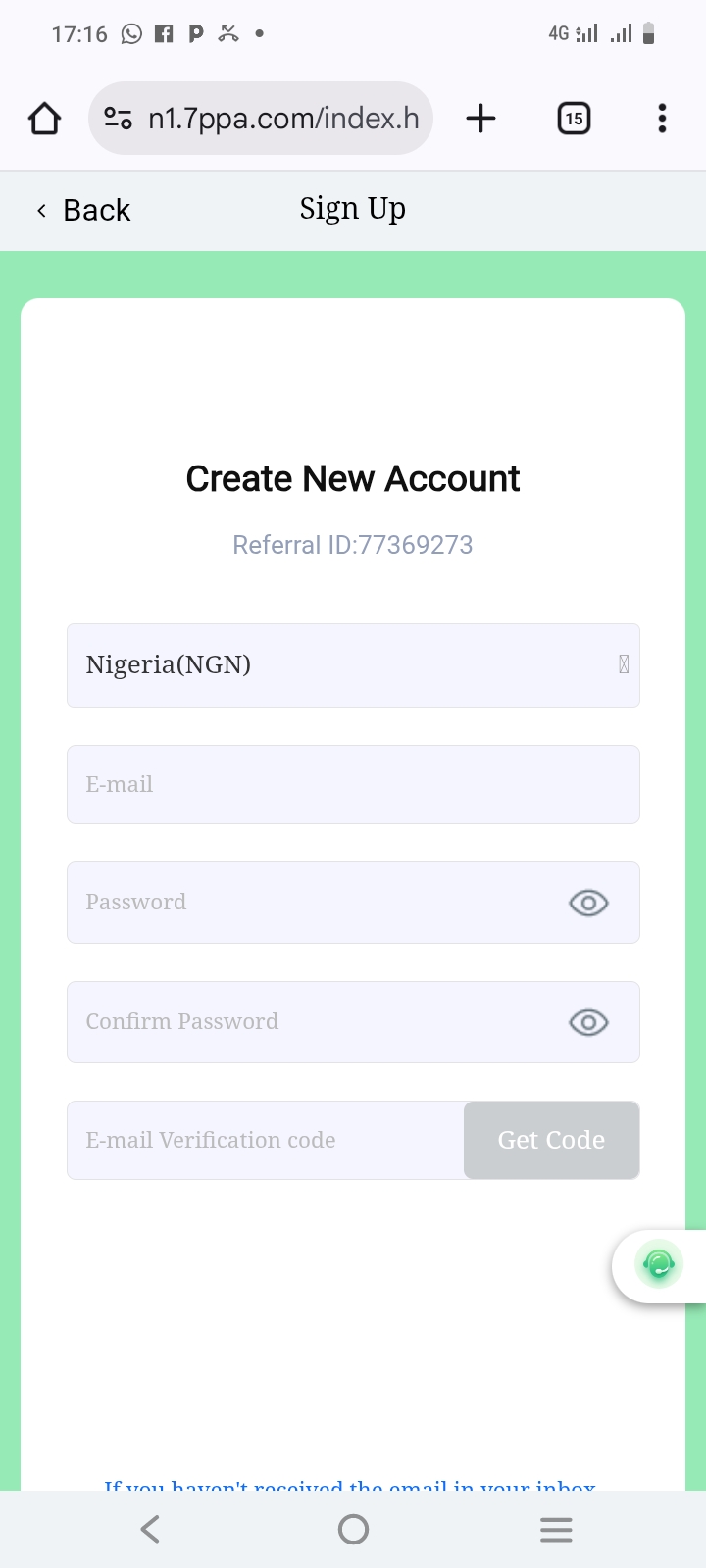Tap the Password field
The image size is (706, 1568).
[x=314, y=903]
